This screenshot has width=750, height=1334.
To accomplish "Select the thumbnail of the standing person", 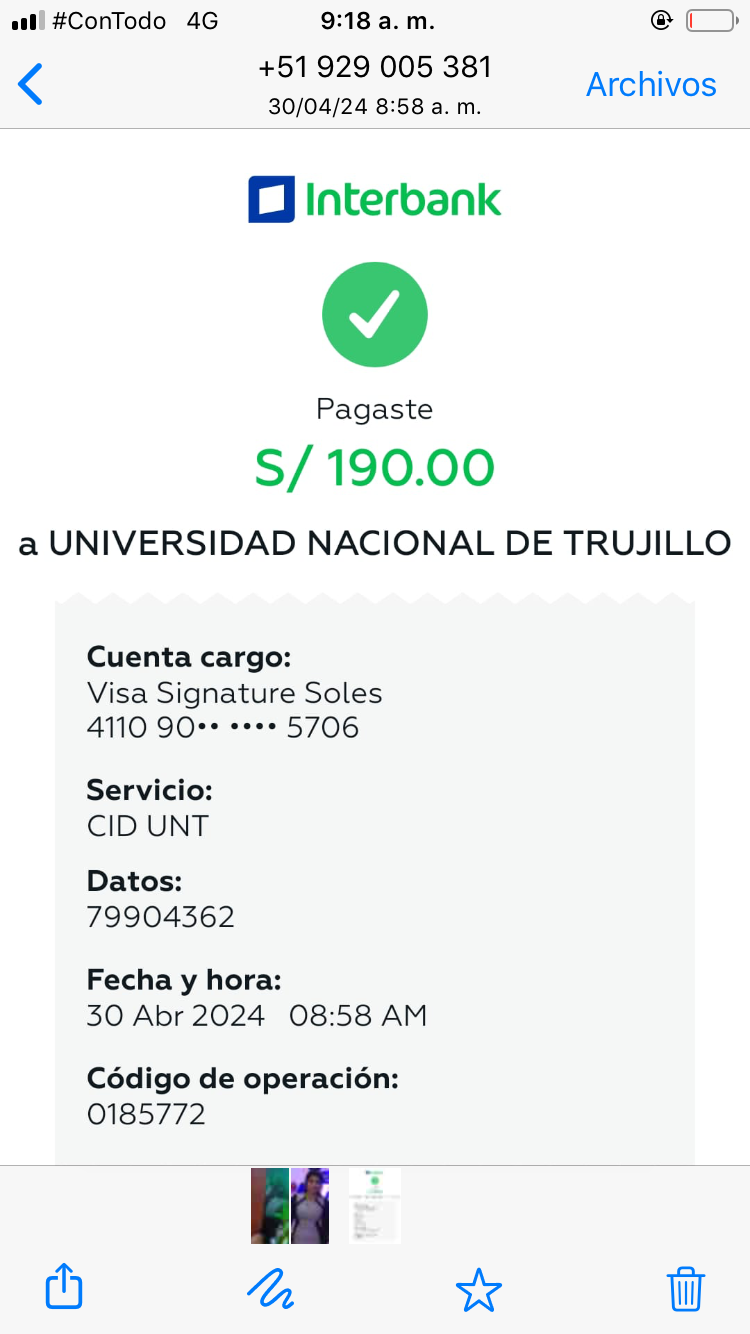I will (x=310, y=1206).
